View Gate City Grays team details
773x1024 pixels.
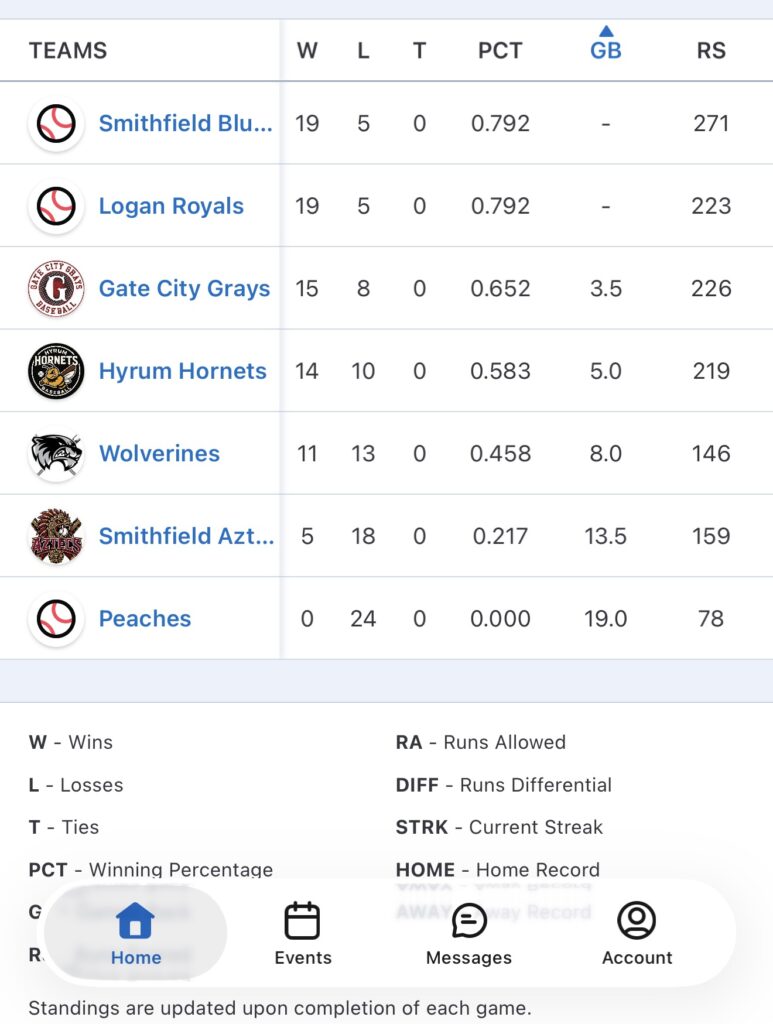click(184, 288)
